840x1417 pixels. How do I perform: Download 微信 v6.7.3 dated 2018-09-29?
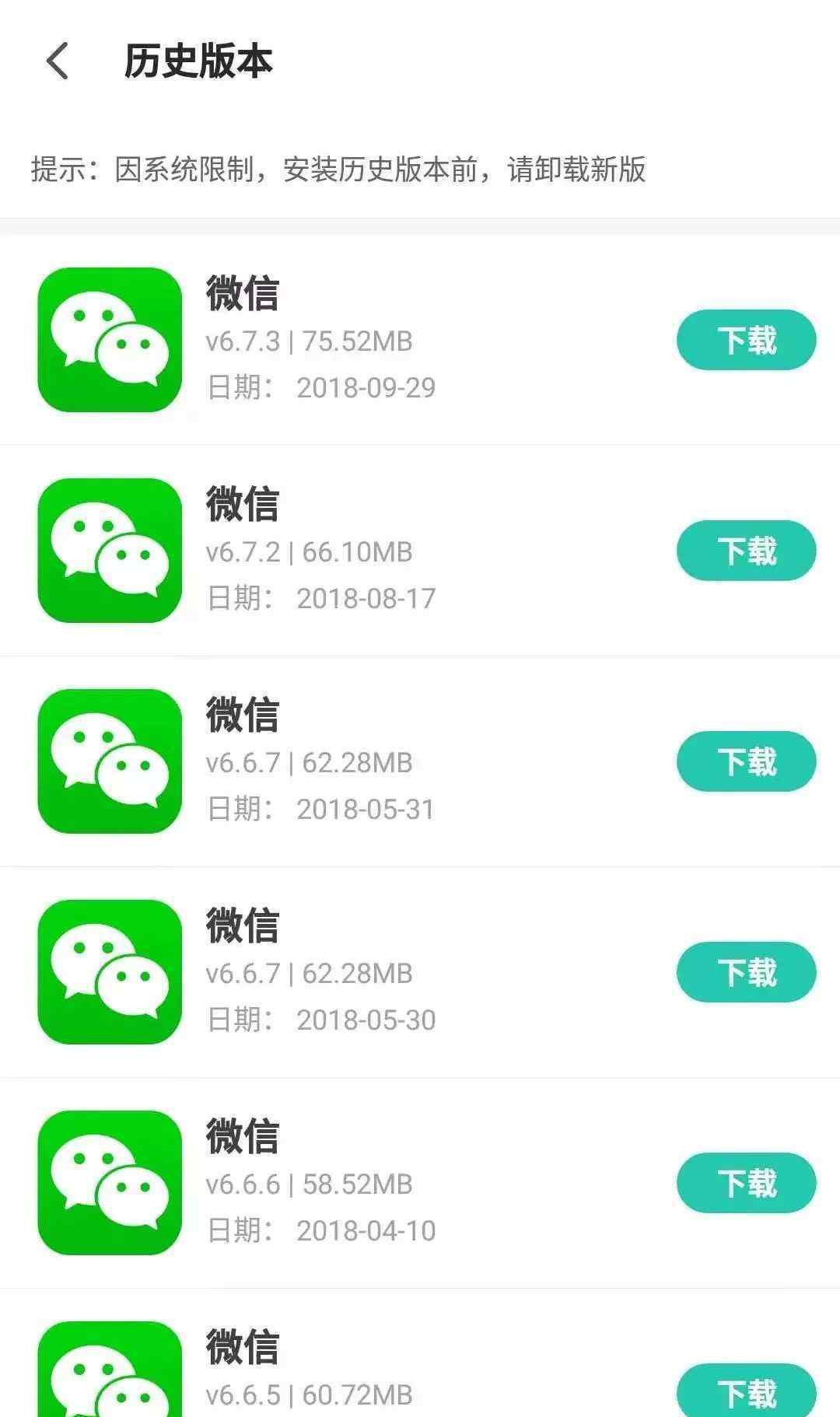click(x=746, y=340)
